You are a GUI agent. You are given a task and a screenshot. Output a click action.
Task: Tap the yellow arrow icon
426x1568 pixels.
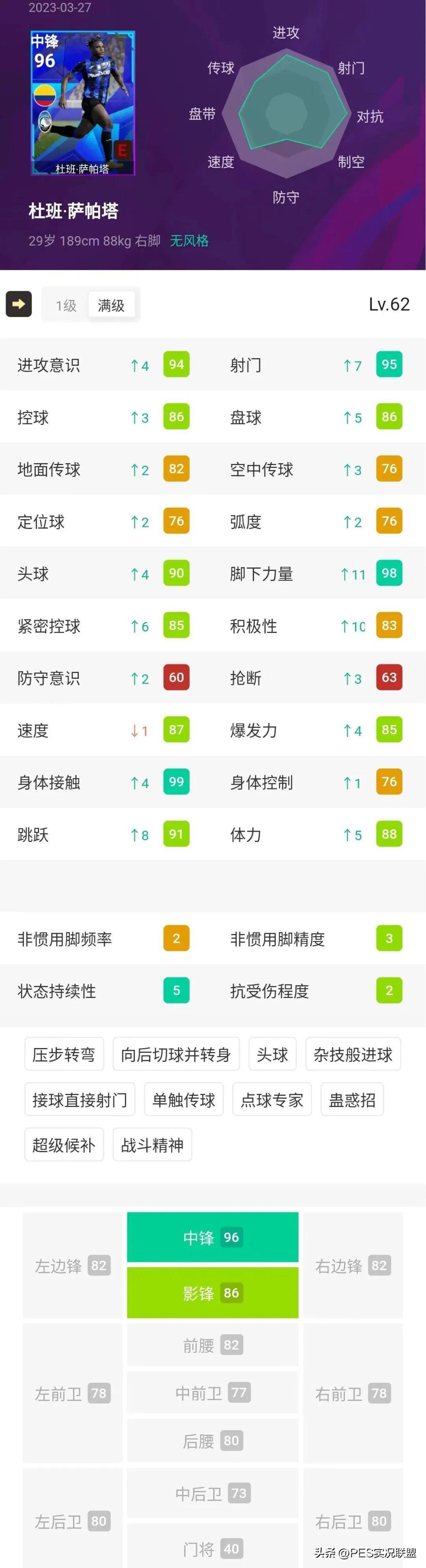(19, 304)
